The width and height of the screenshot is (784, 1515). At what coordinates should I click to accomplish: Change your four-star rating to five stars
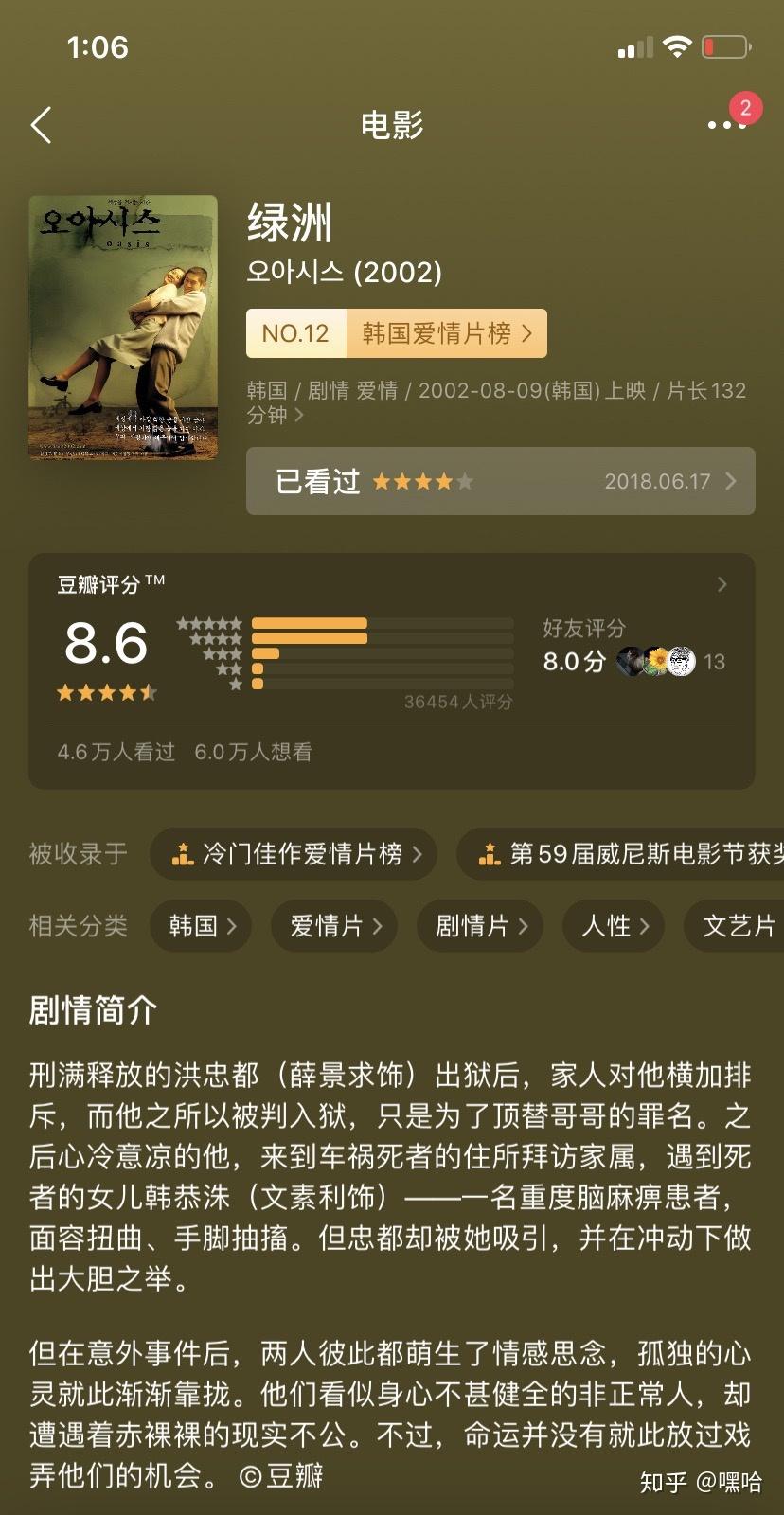tap(464, 481)
